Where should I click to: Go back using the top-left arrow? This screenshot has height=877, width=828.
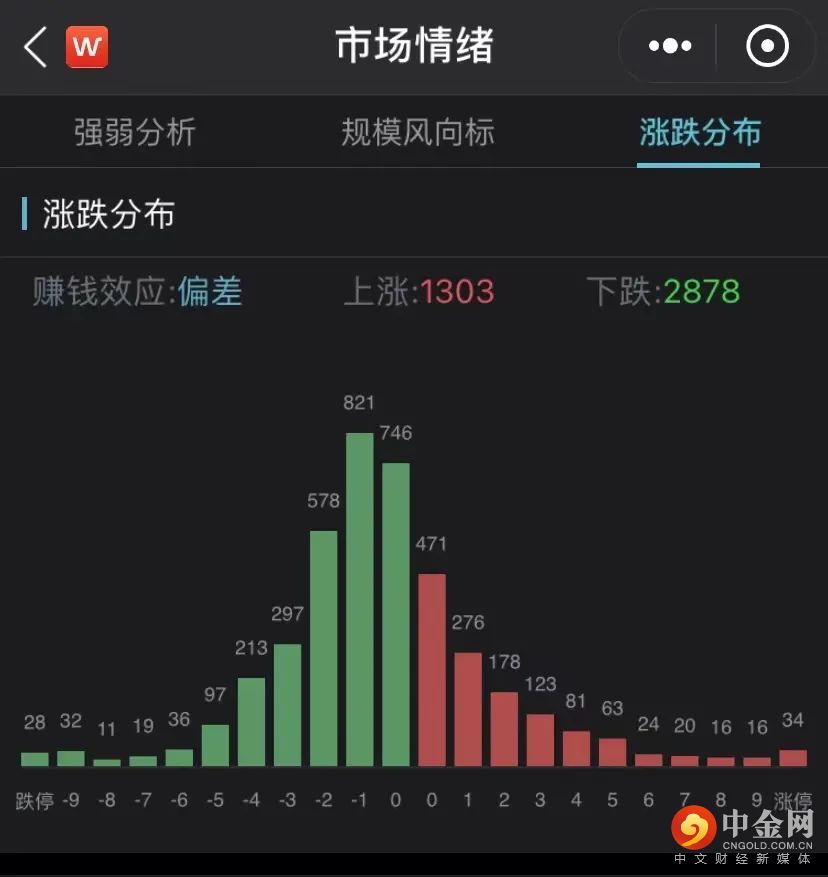pos(36,47)
